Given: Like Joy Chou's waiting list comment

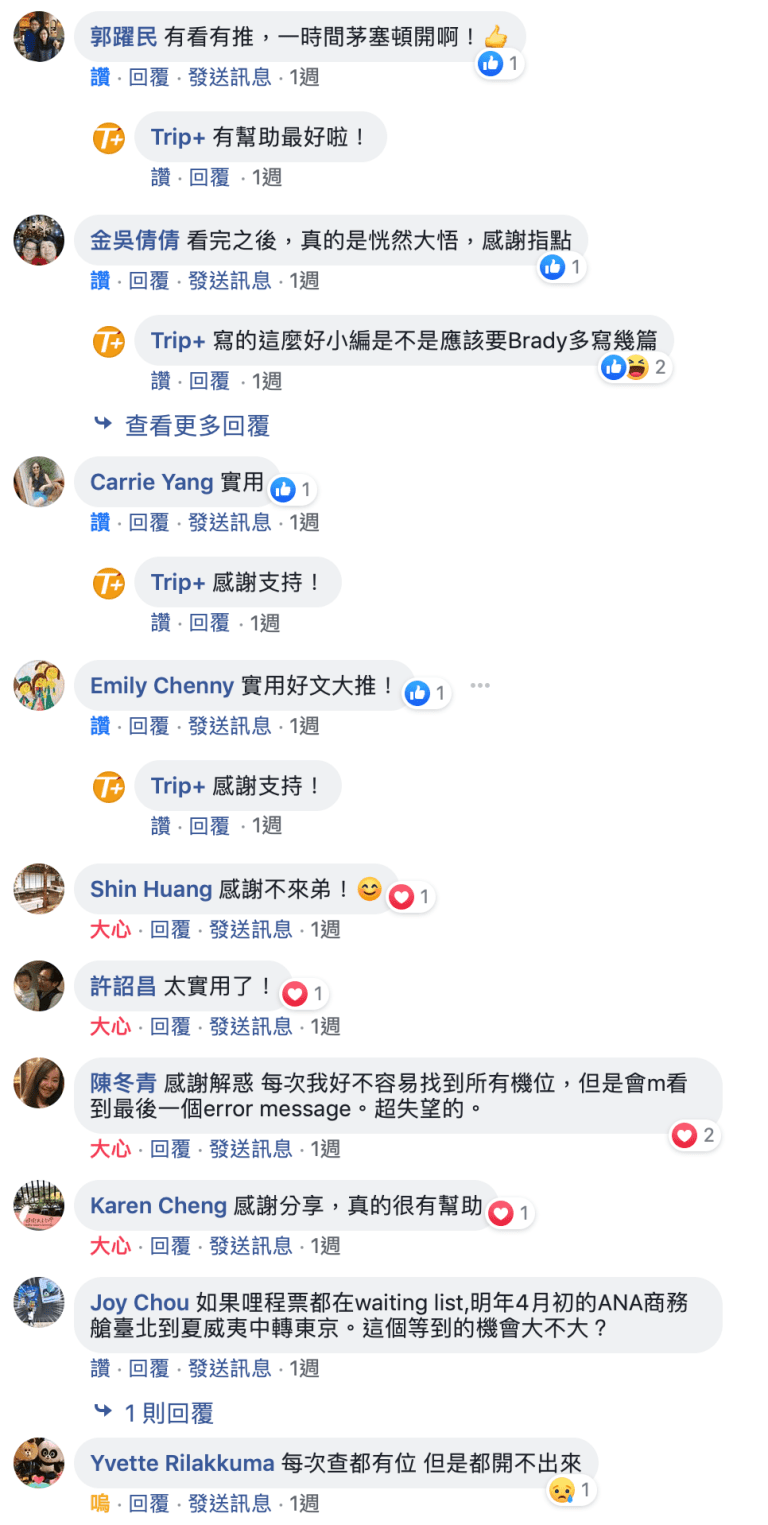Looking at the screenshot, I should (x=100, y=1368).
